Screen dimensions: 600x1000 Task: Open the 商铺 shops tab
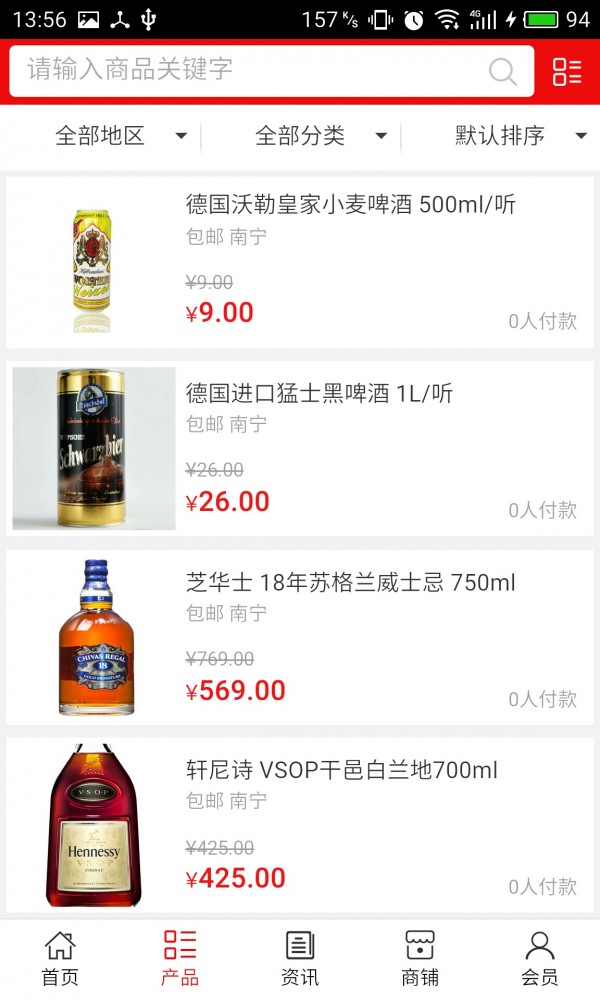(x=420, y=958)
